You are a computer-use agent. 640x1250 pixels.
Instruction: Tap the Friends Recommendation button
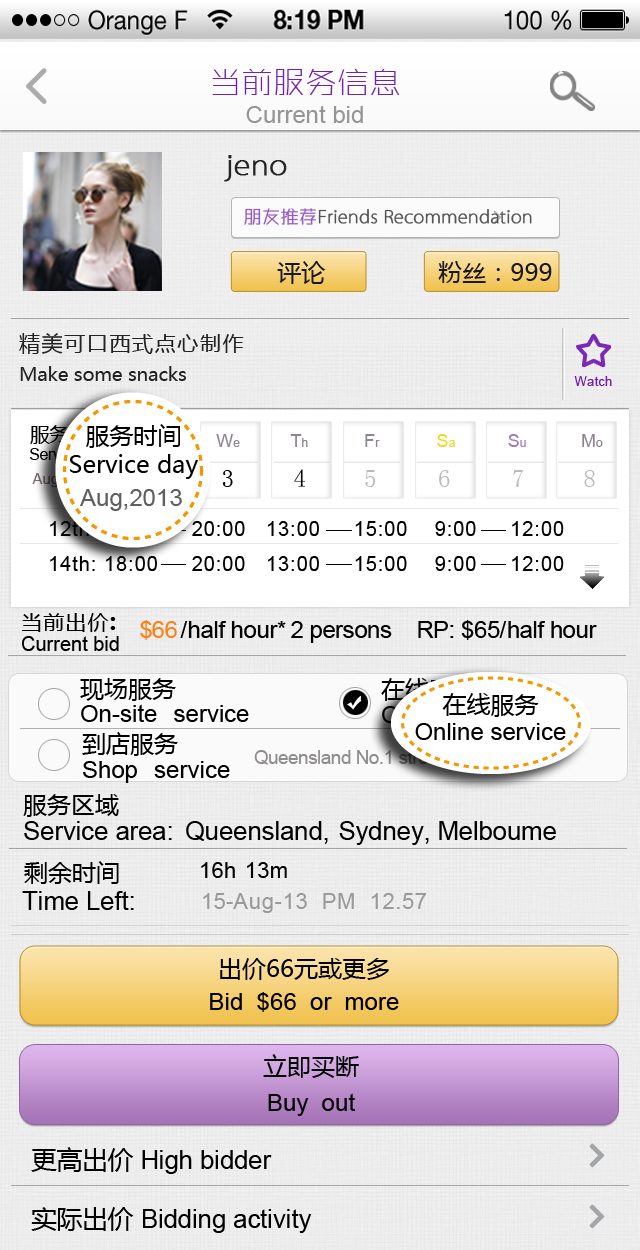[x=395, y=217]
